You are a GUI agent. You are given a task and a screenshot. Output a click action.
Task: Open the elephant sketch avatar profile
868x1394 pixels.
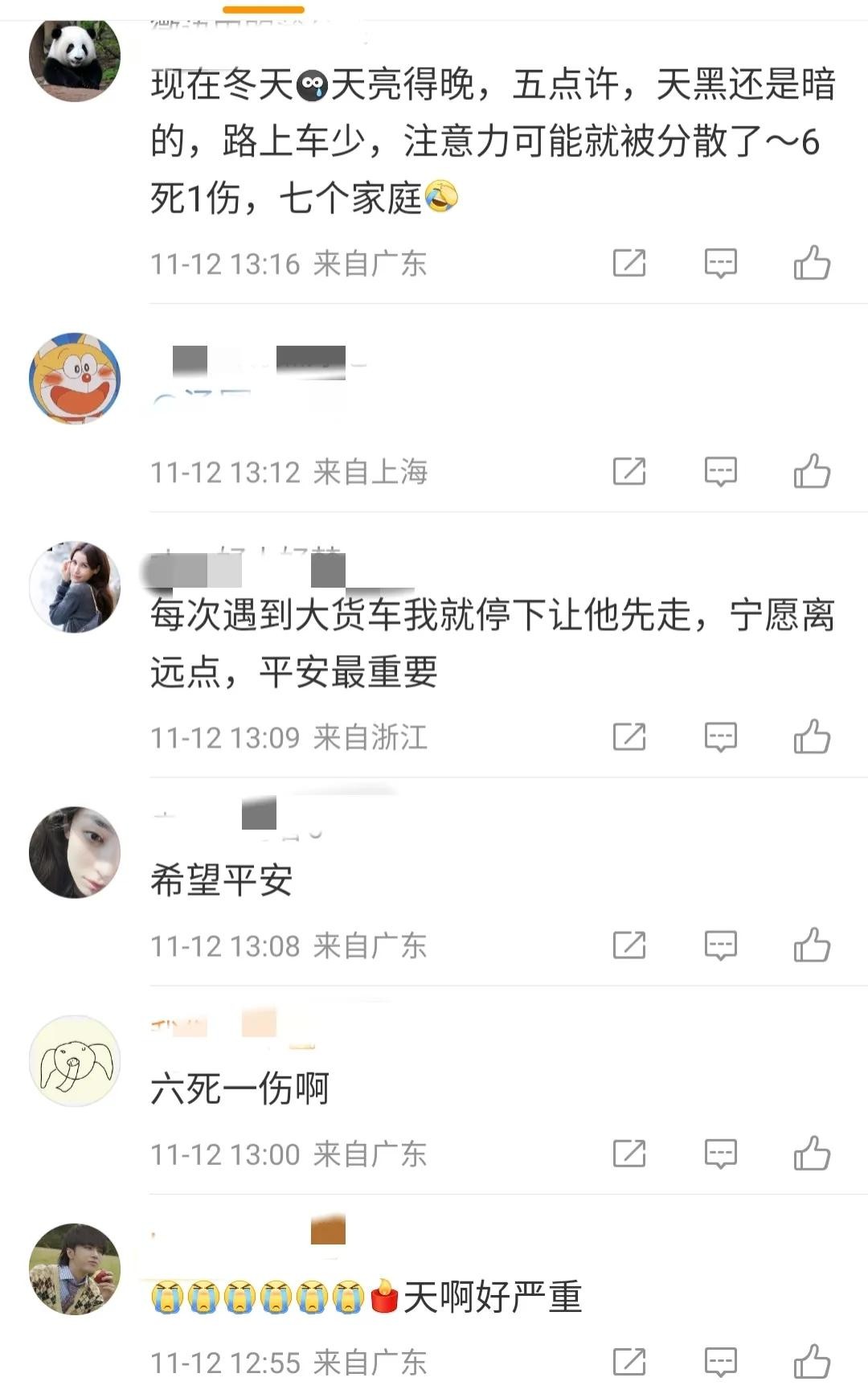tap(75, 1060)
